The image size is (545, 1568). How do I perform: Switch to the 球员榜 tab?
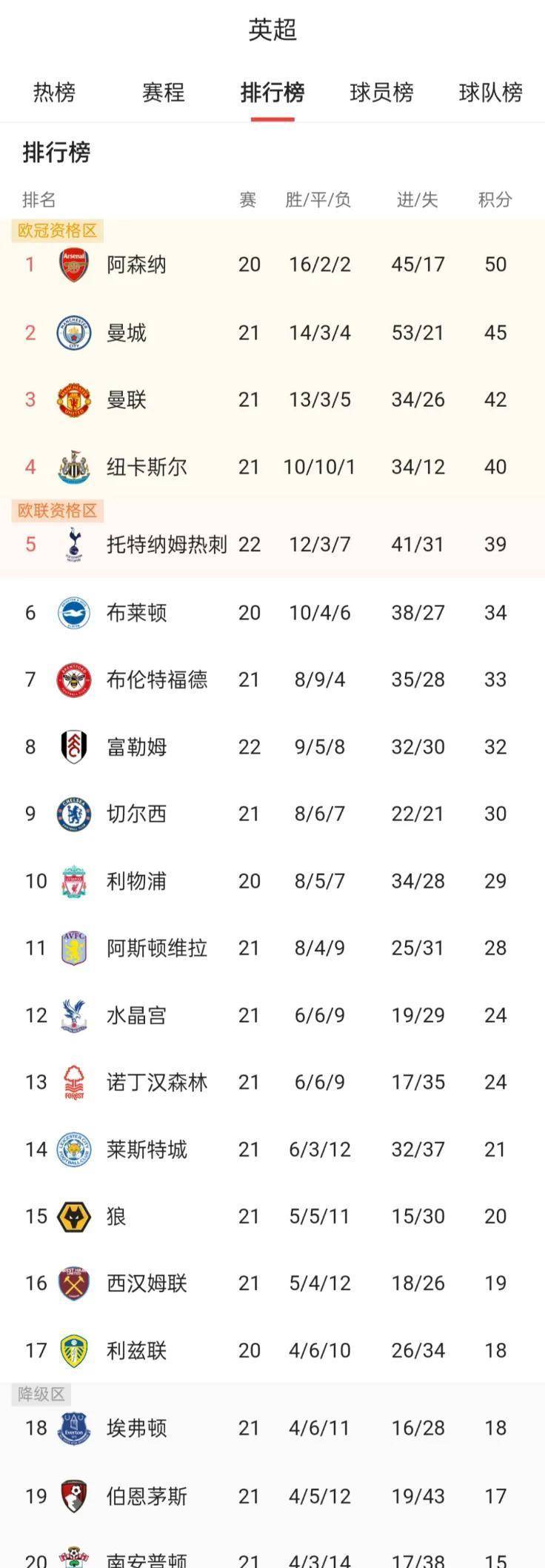coord(383,92)
